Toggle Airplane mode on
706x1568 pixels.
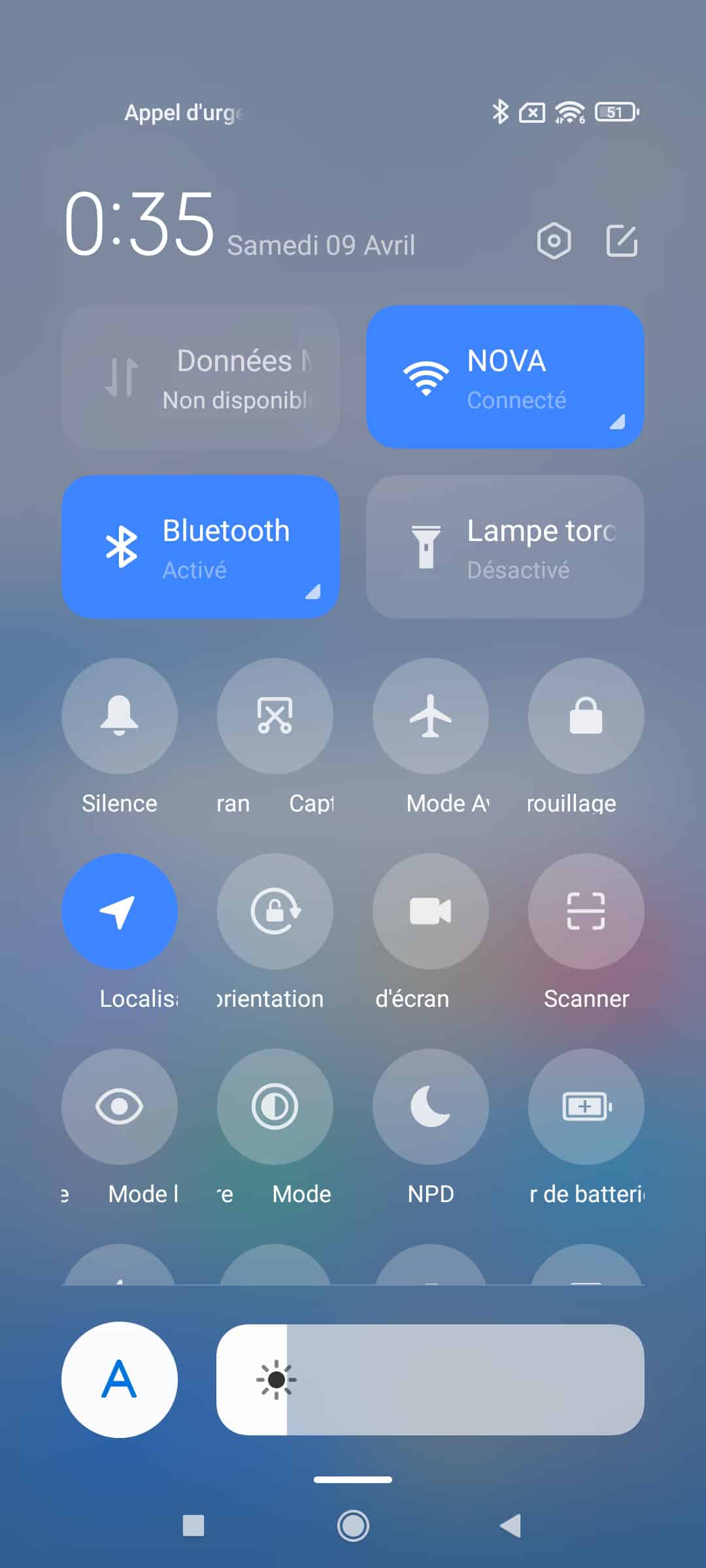[x=431, y=716]
